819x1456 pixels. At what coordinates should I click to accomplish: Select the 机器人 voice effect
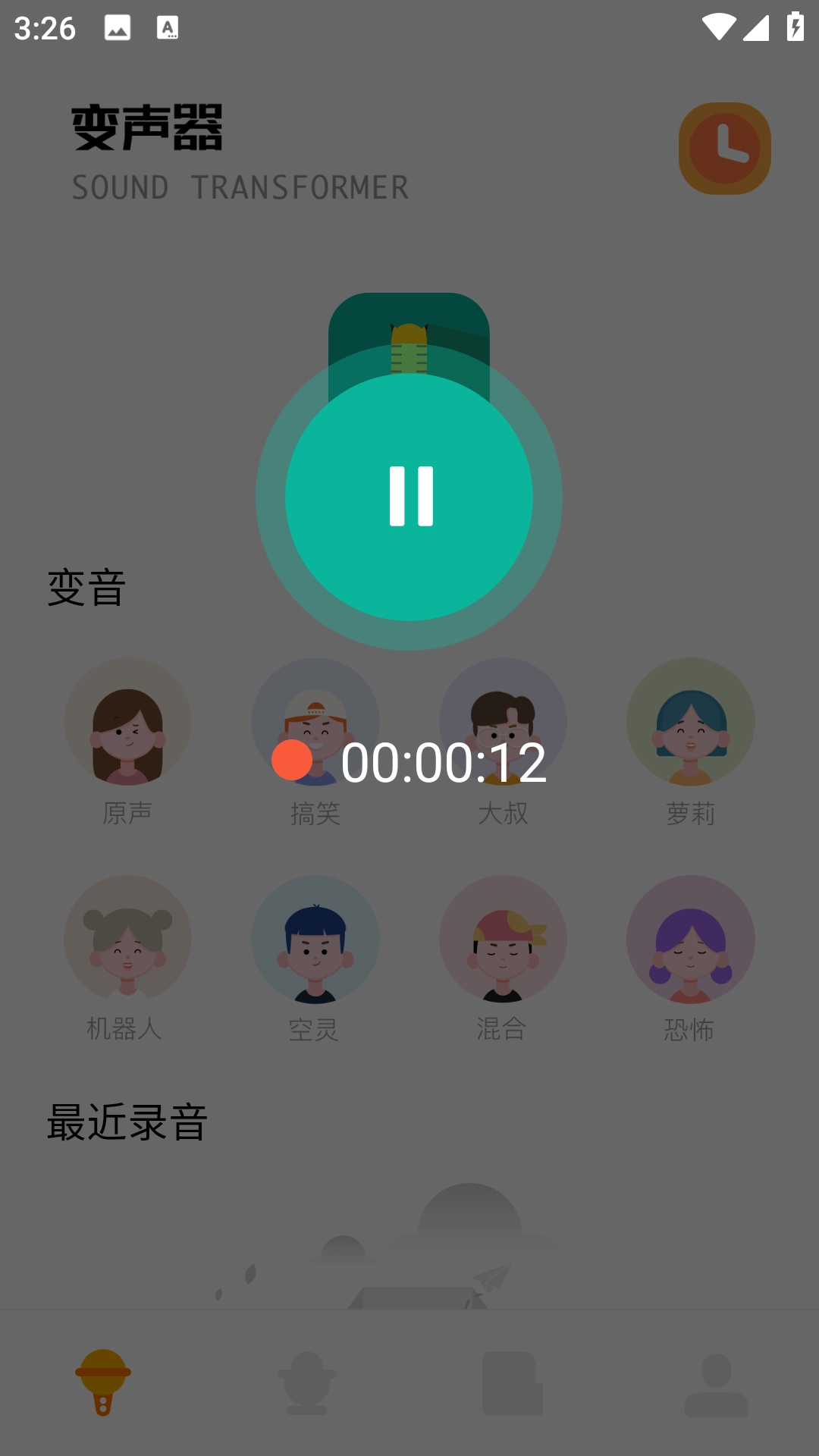[x=127, y=940]
